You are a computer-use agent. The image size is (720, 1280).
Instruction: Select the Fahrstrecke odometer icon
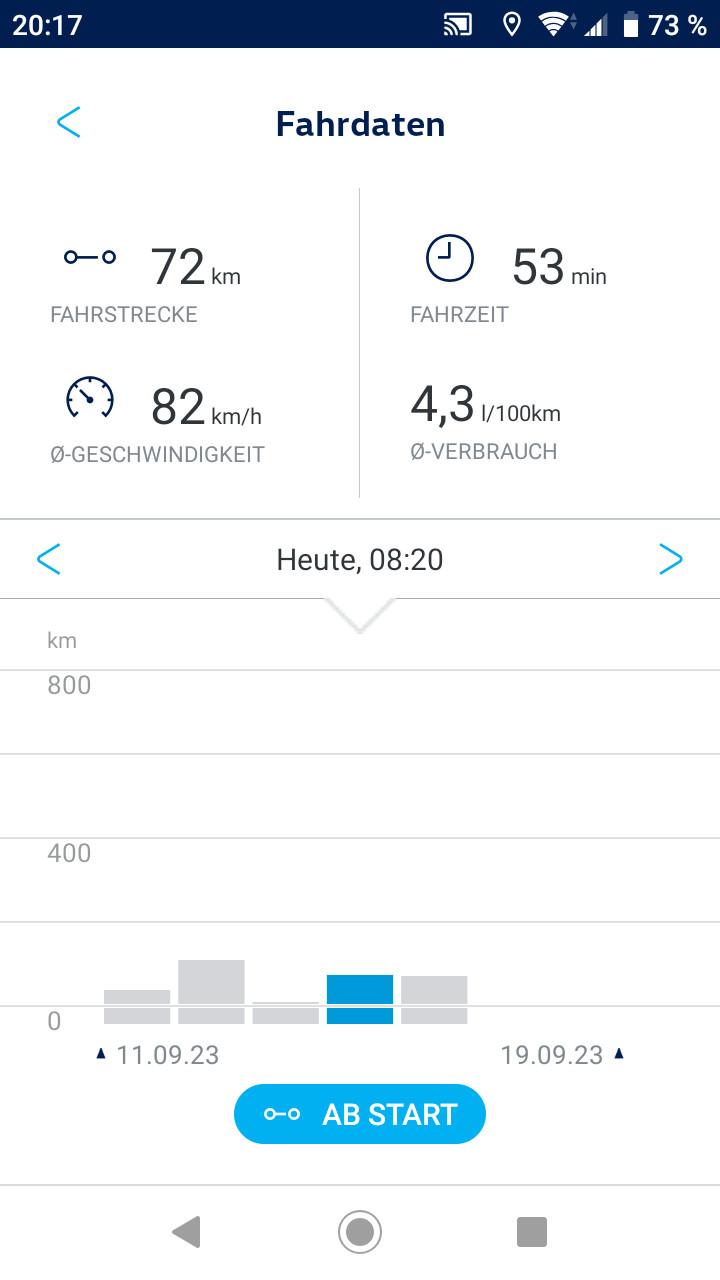pos(88,258)
